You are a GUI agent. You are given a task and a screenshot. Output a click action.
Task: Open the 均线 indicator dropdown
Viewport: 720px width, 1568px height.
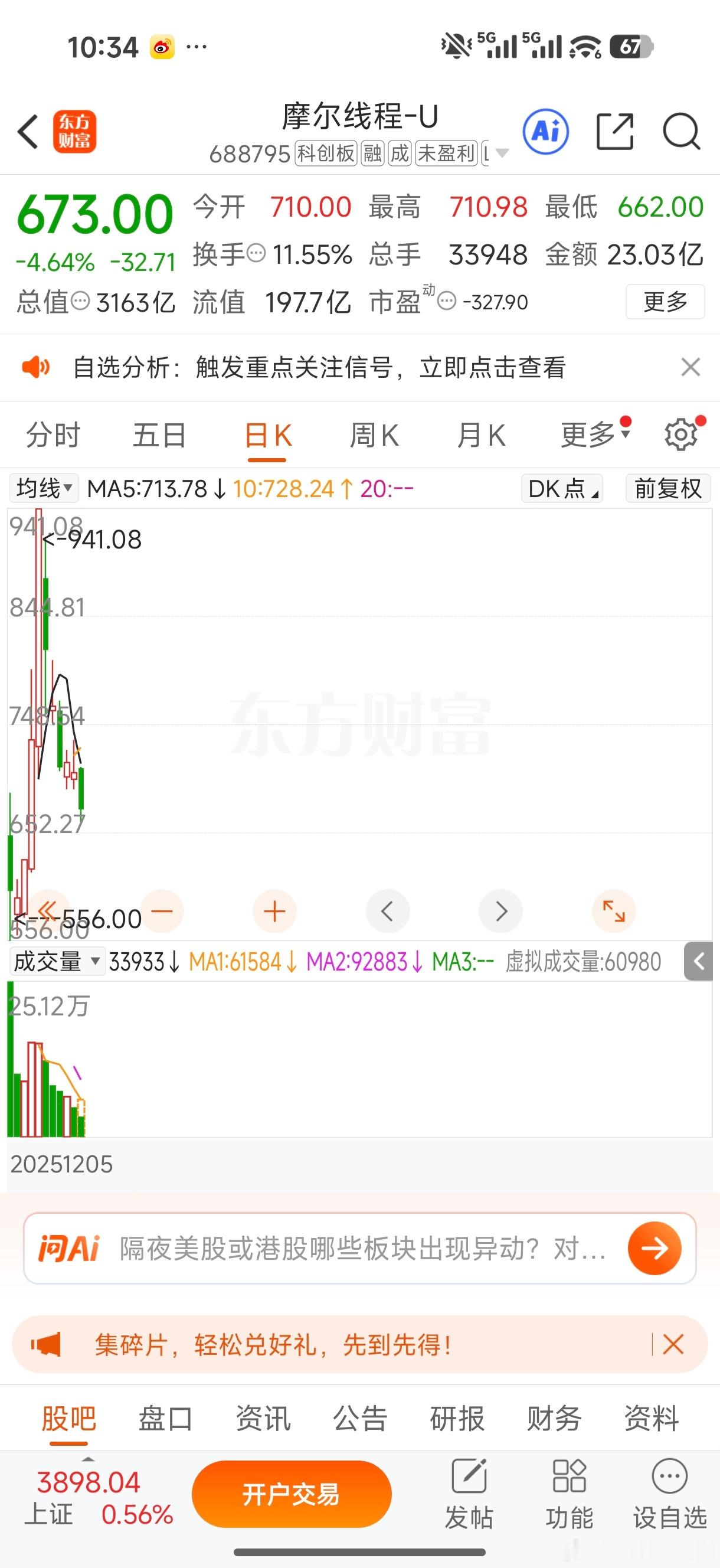click(x=42, y=488)
